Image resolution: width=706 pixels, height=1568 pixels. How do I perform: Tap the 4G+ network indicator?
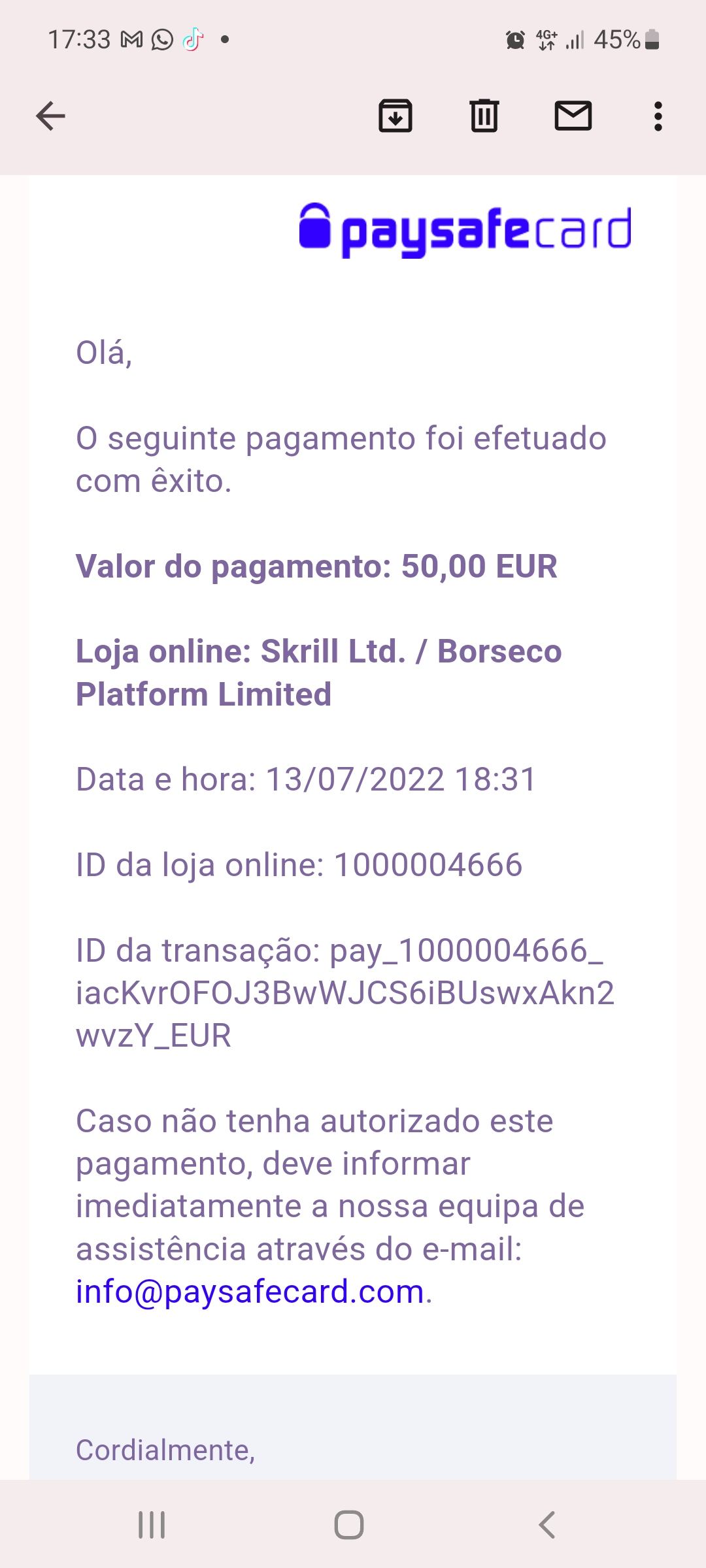coord(546,41)
